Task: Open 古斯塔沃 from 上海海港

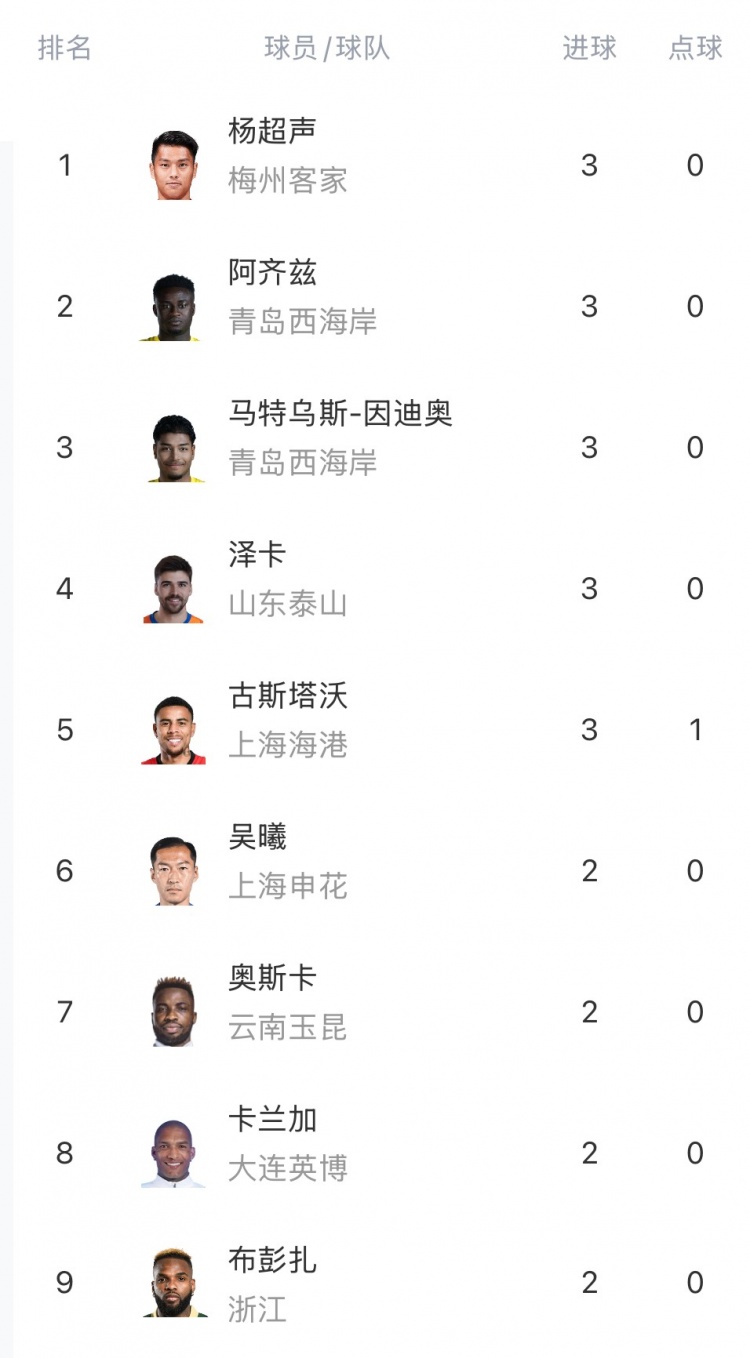Action: point(288,696)
